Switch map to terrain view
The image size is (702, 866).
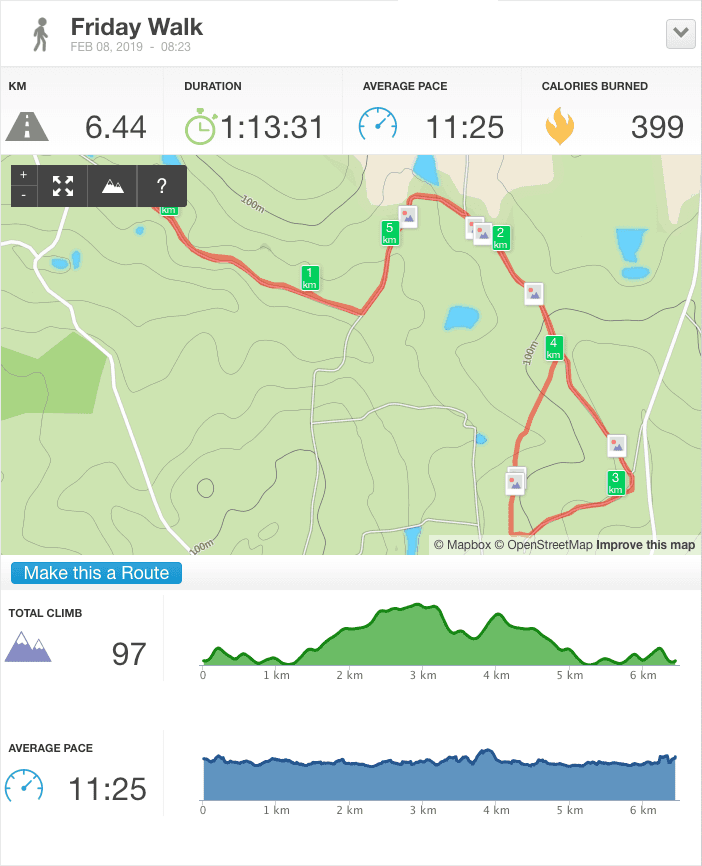pyautogui.click(x=113, y=185)
